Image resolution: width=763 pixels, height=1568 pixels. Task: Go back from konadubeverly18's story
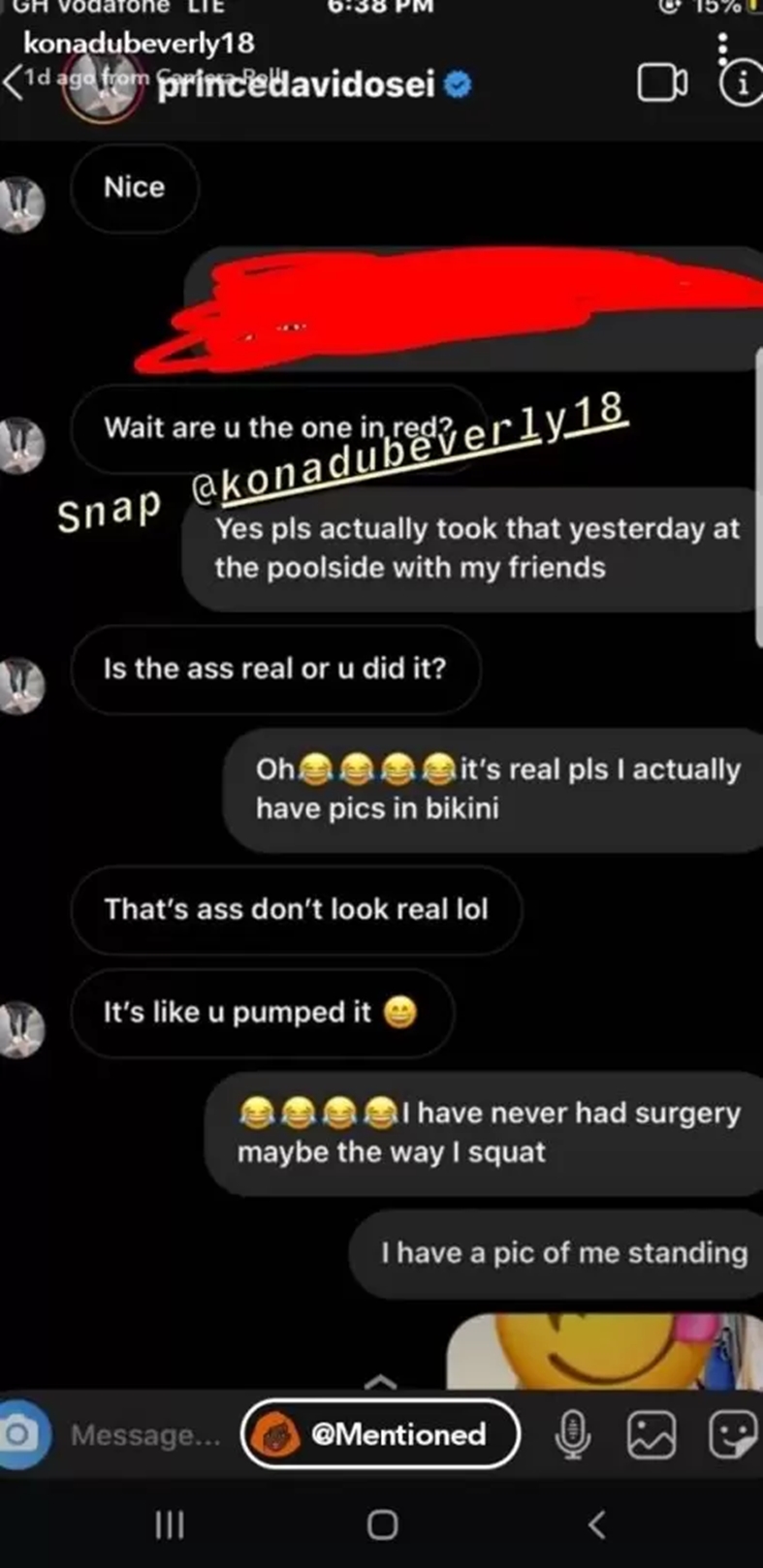point(13,82)
